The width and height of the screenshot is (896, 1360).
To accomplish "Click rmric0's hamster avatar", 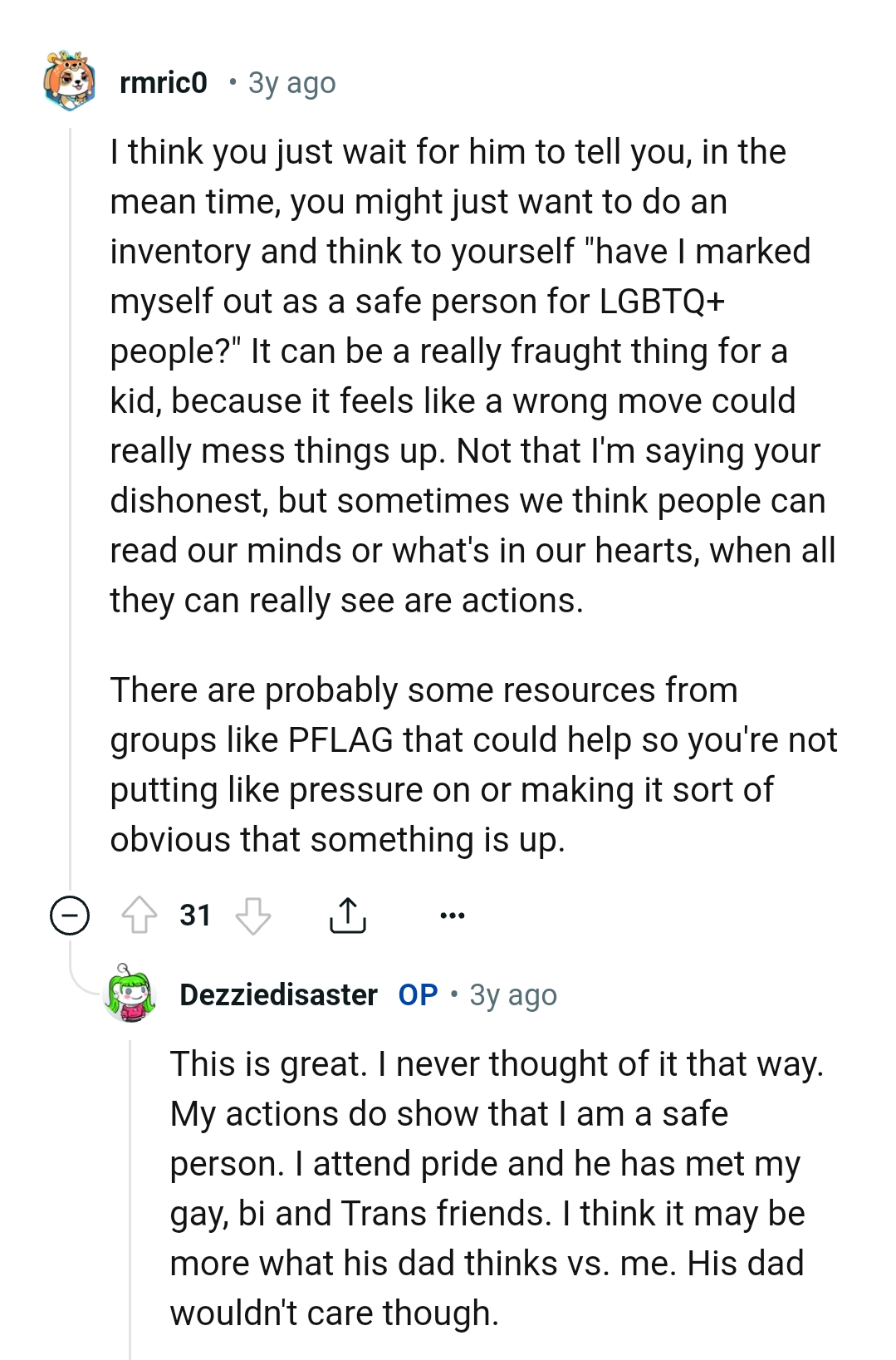I will point(71,81).
